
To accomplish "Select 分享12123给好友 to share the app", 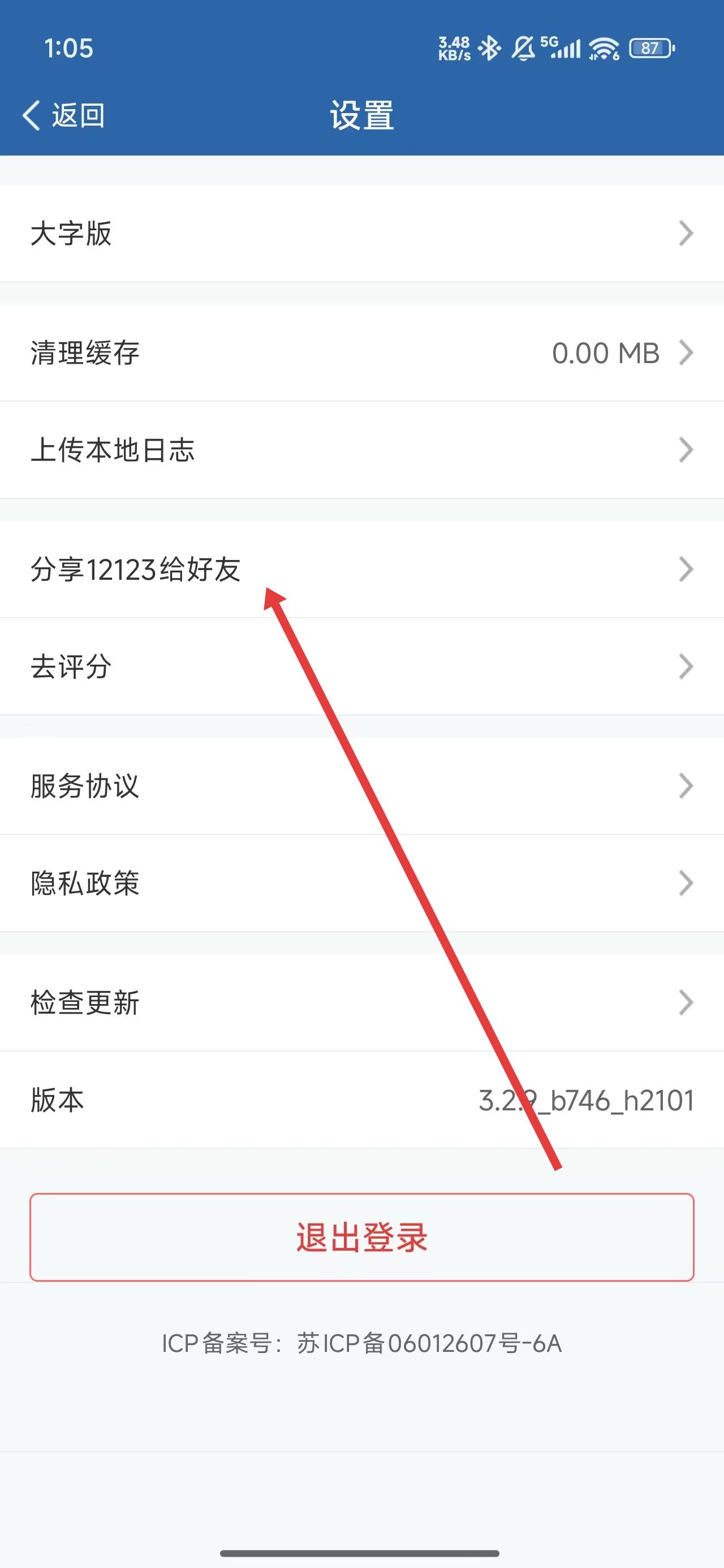I will [x=361, y=569].
